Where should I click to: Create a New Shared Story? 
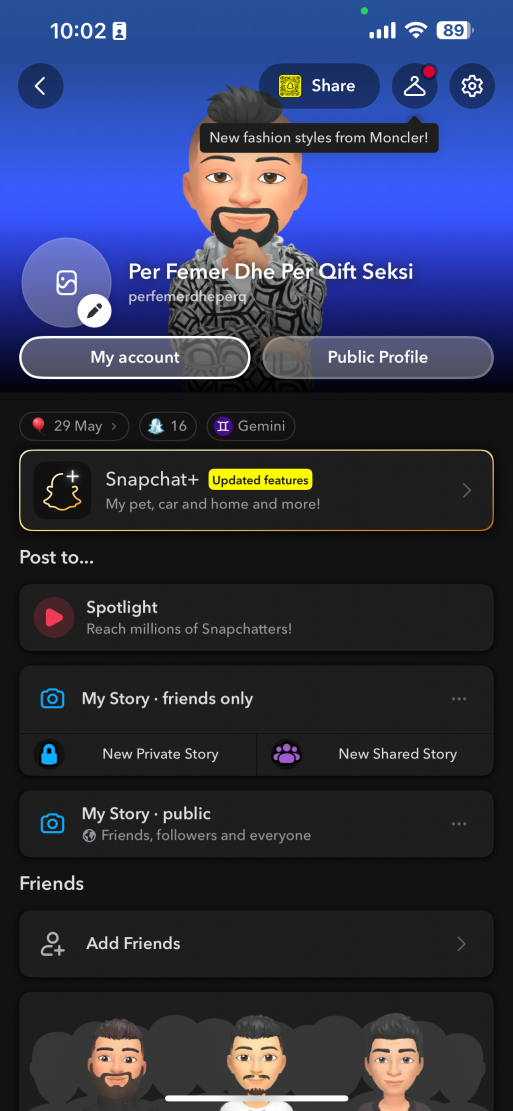coord(376,754)
